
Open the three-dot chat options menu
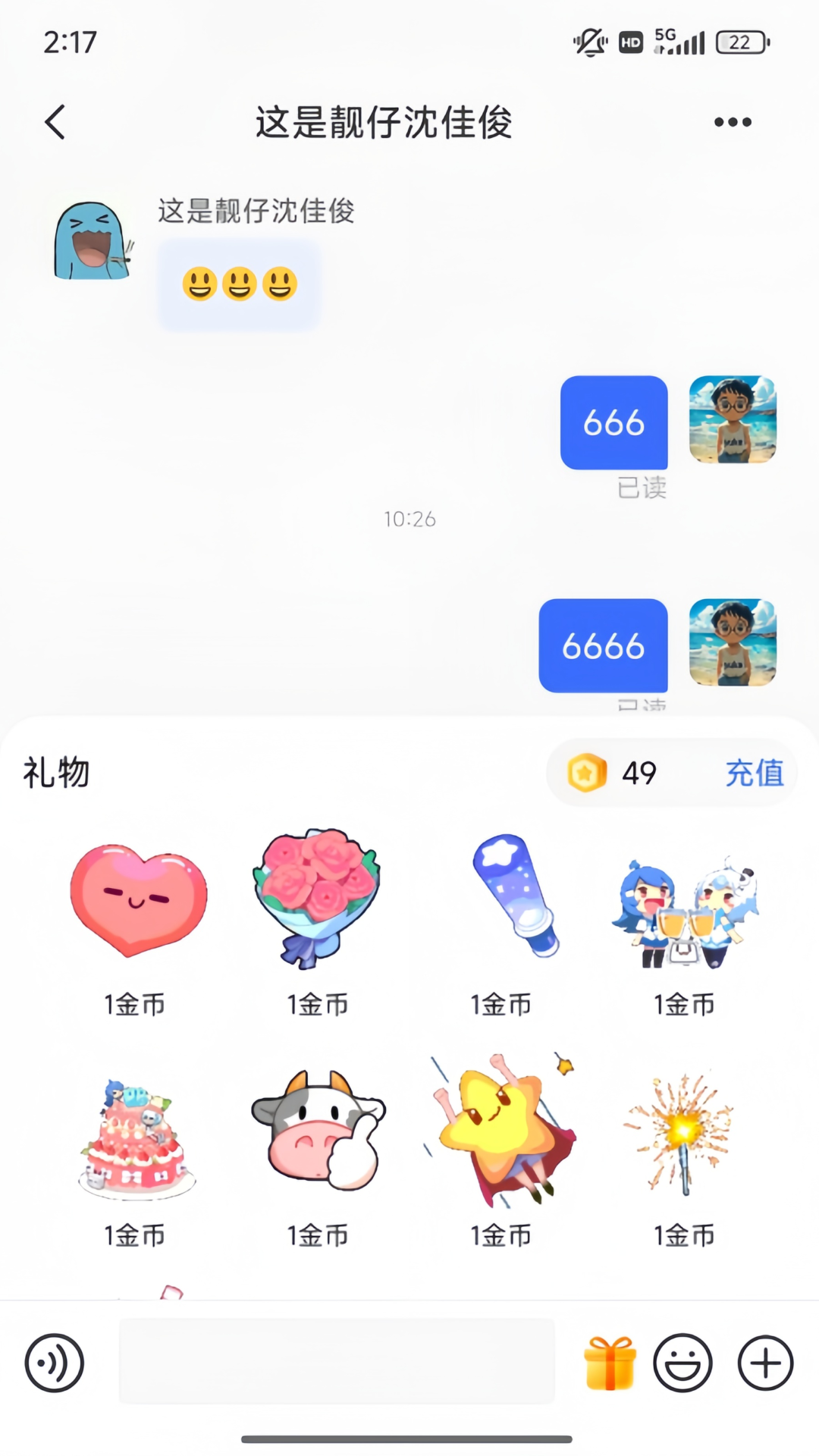(x=733, y=122)
